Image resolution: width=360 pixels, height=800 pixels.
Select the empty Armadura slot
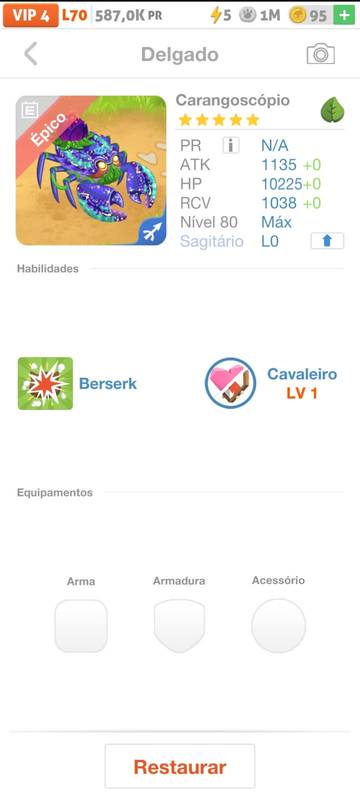[179, 626]
